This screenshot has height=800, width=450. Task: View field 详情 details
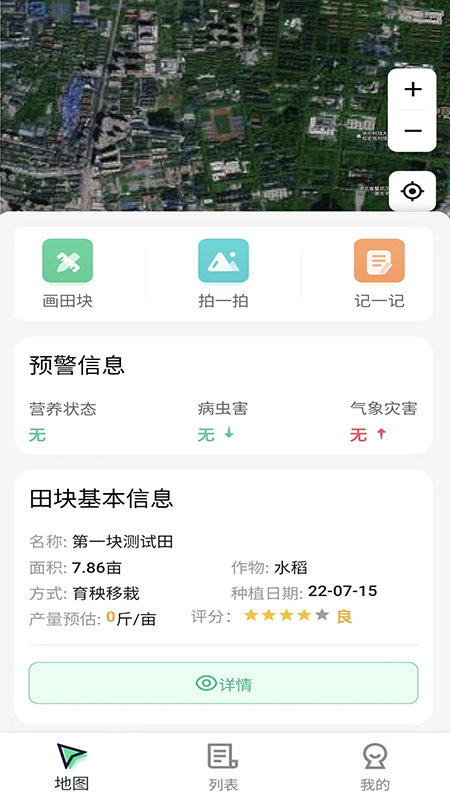tap(223, 683)
